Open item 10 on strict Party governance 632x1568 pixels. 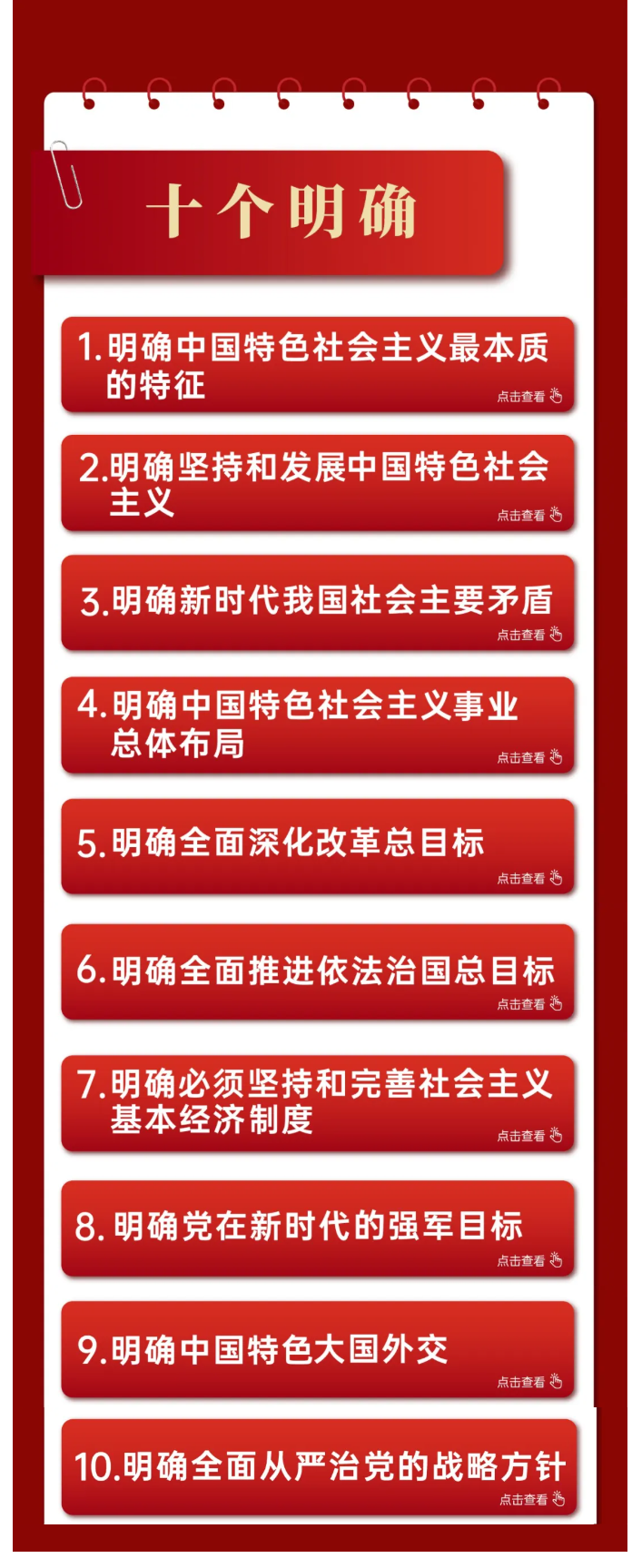318,1468
